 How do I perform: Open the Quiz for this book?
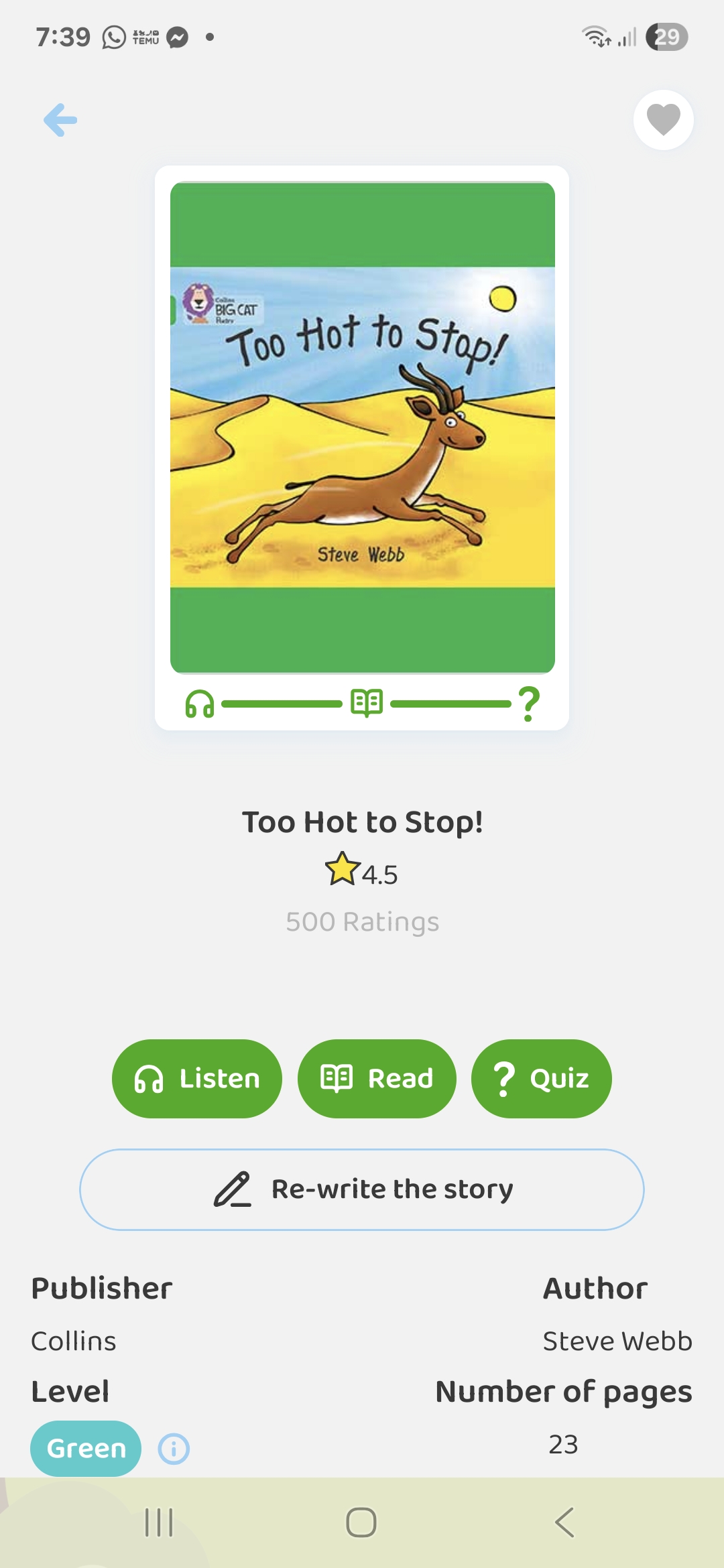click(541, 1078)
